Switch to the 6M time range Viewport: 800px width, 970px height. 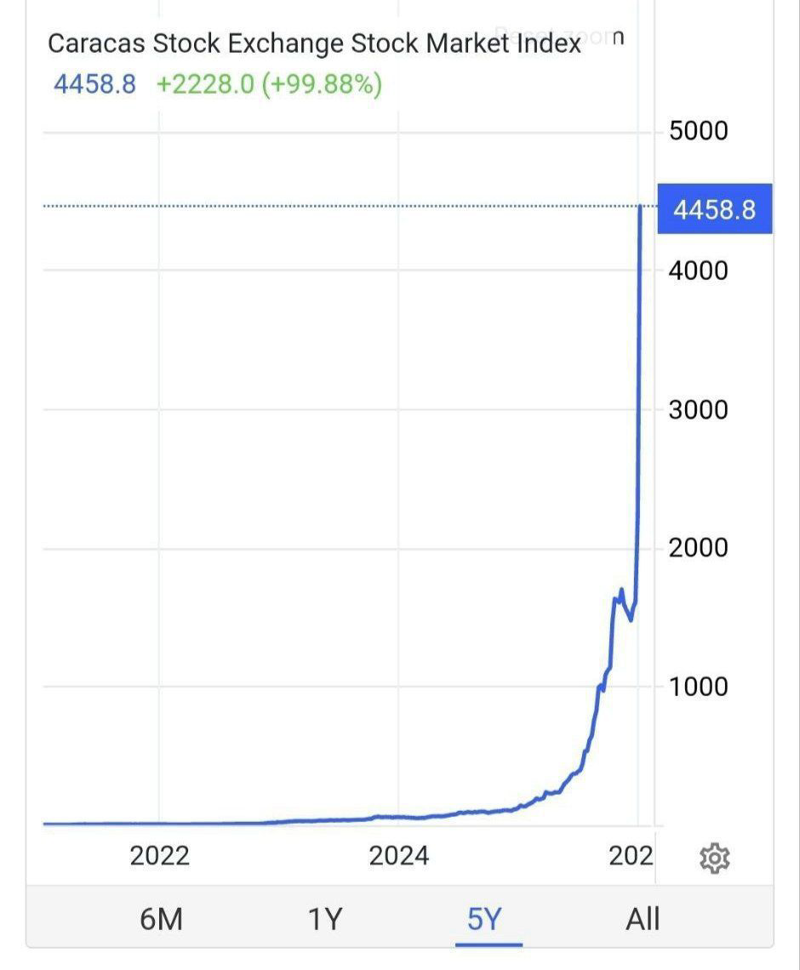coord(161,918)
